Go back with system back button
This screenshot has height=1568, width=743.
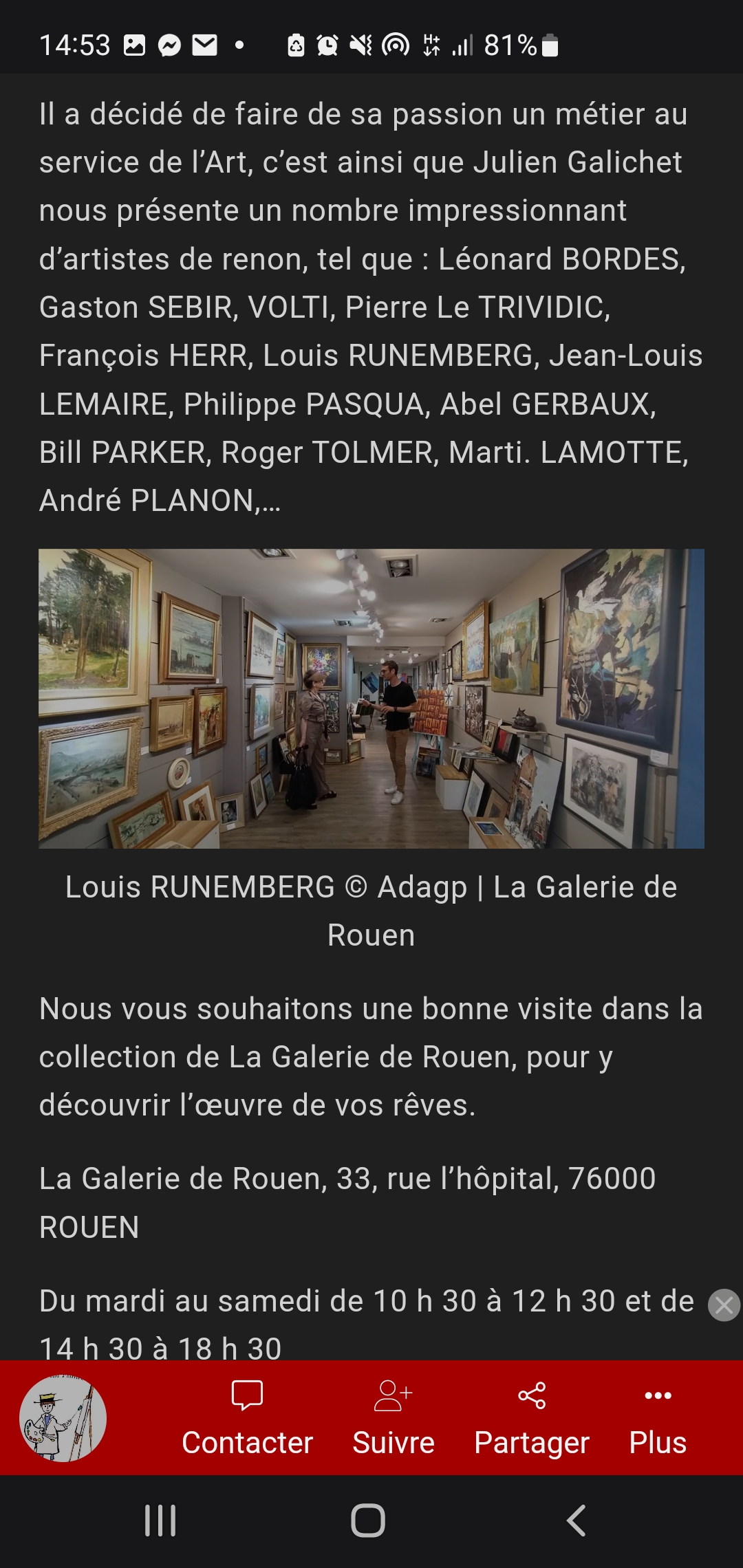[x=576, y=1521]
